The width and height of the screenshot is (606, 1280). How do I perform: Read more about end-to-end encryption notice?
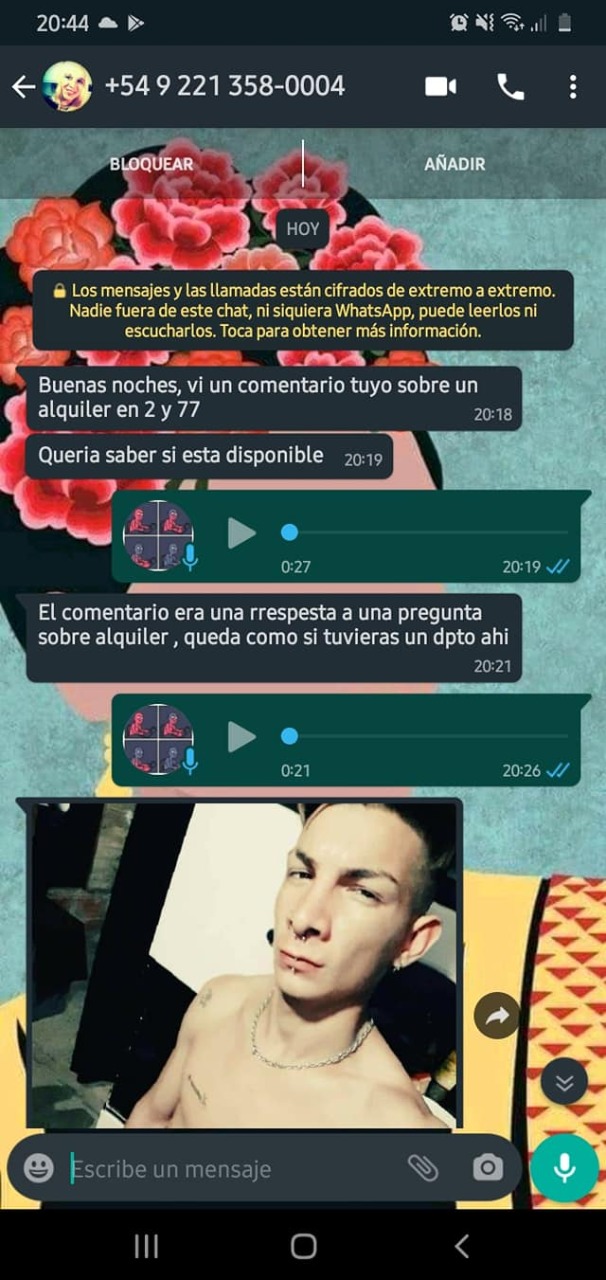coord(303,310)
